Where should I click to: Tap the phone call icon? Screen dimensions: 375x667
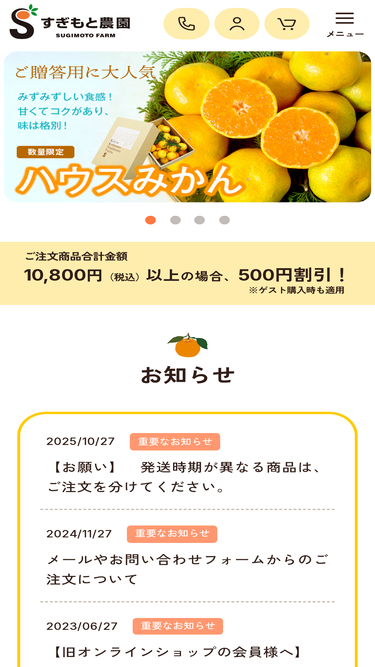point(186,24)
